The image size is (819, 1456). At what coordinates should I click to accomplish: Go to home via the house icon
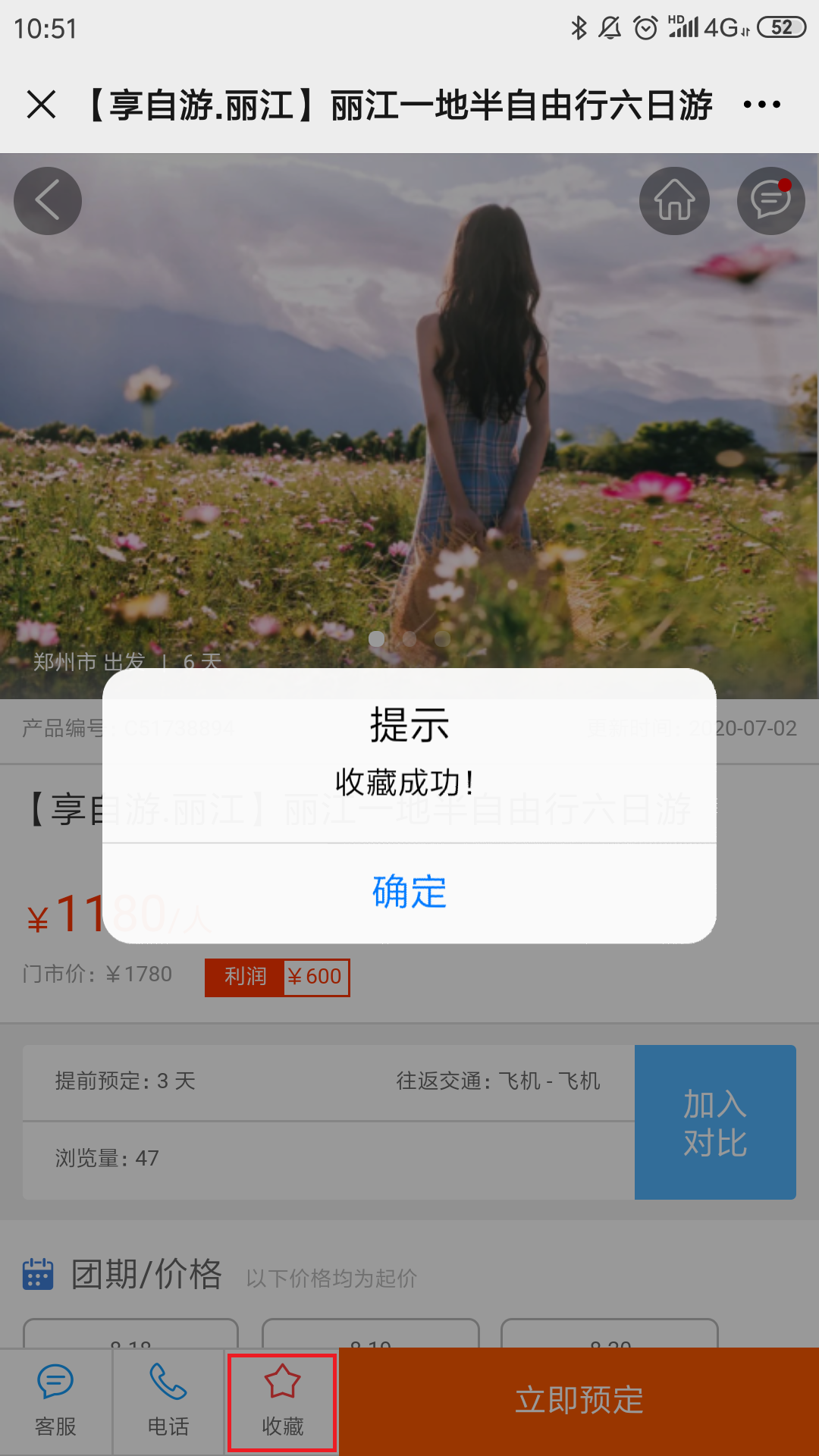pos(674,201)
